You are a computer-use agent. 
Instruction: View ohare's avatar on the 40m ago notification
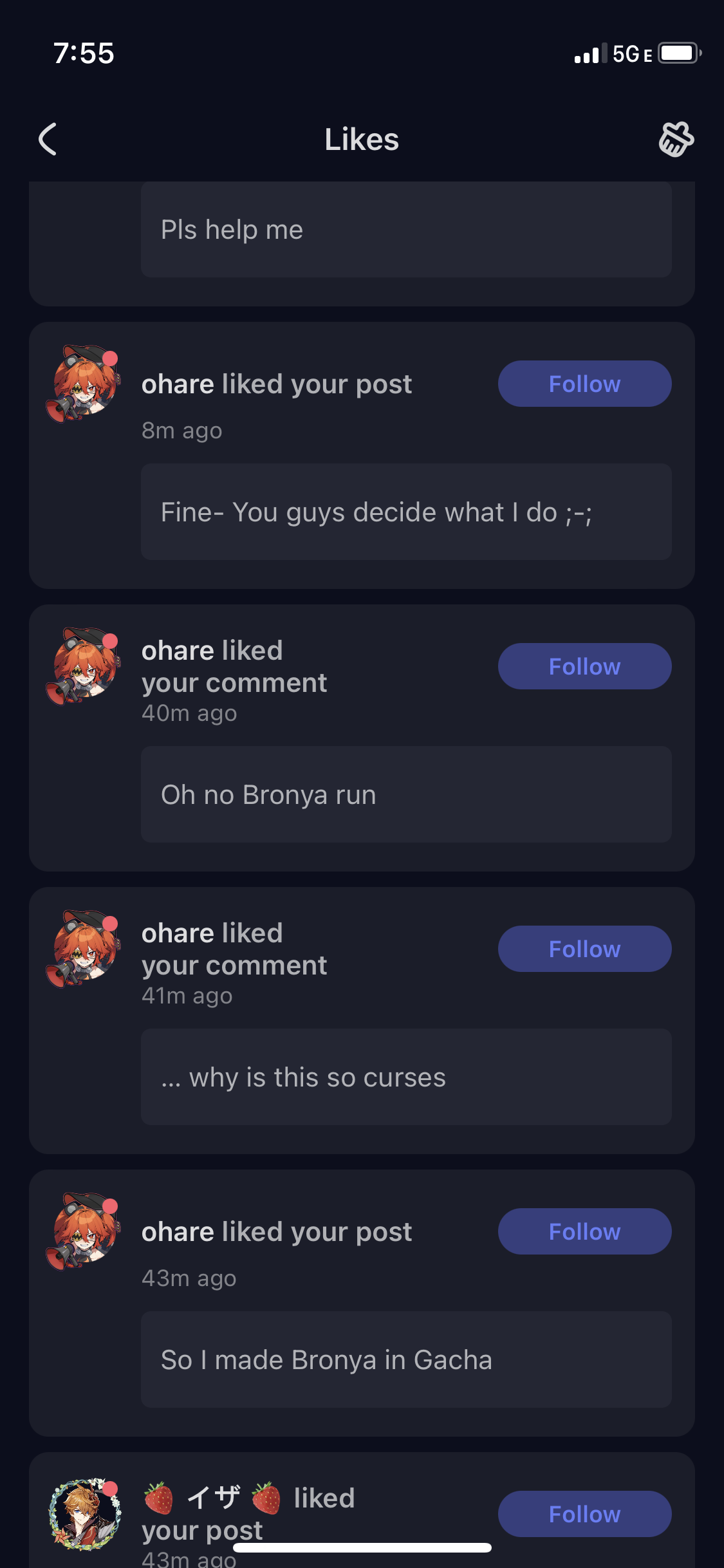click(x=84, y=666)
